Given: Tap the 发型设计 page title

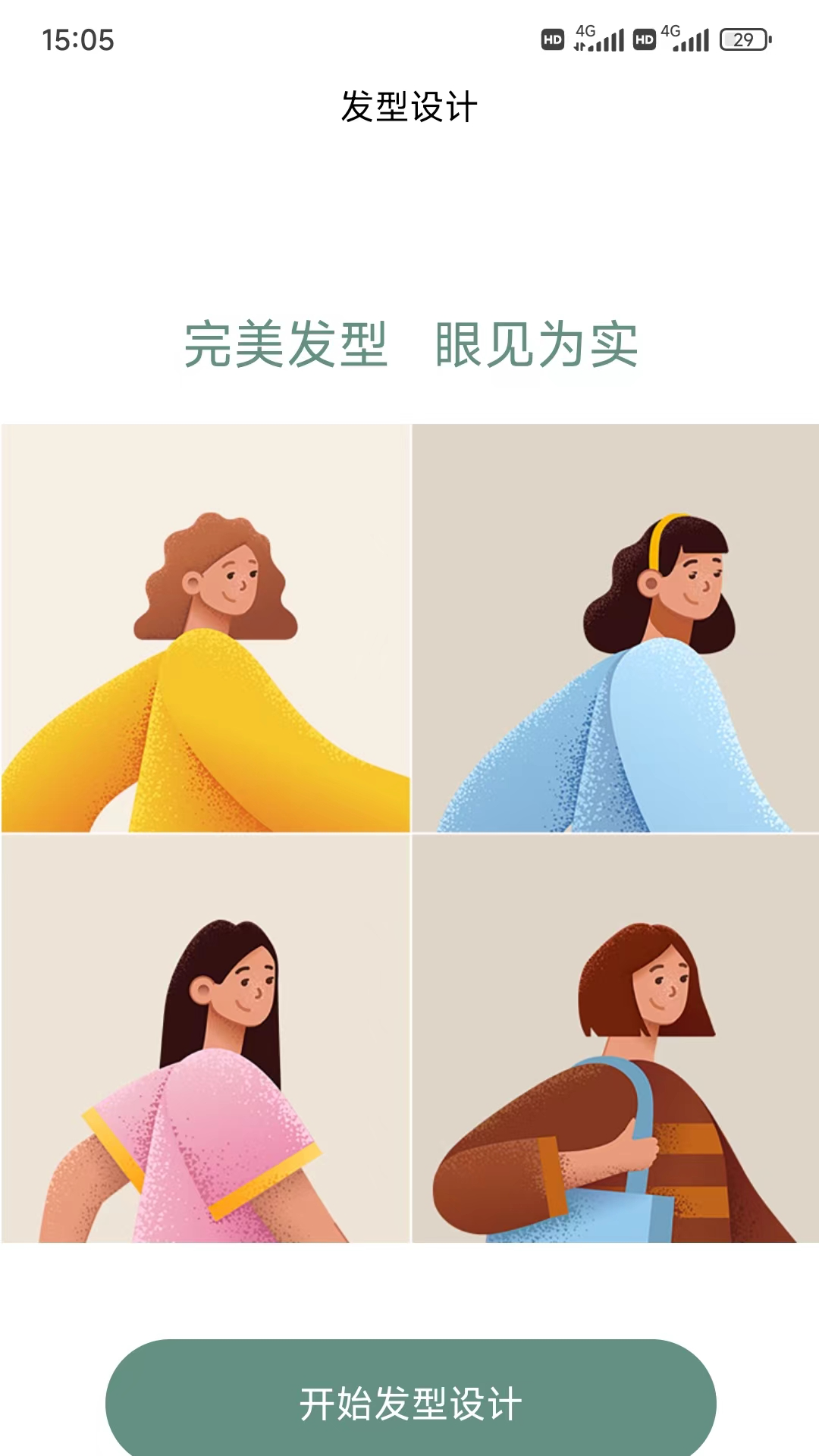Looking at the screenshot, I should [409, 105].
